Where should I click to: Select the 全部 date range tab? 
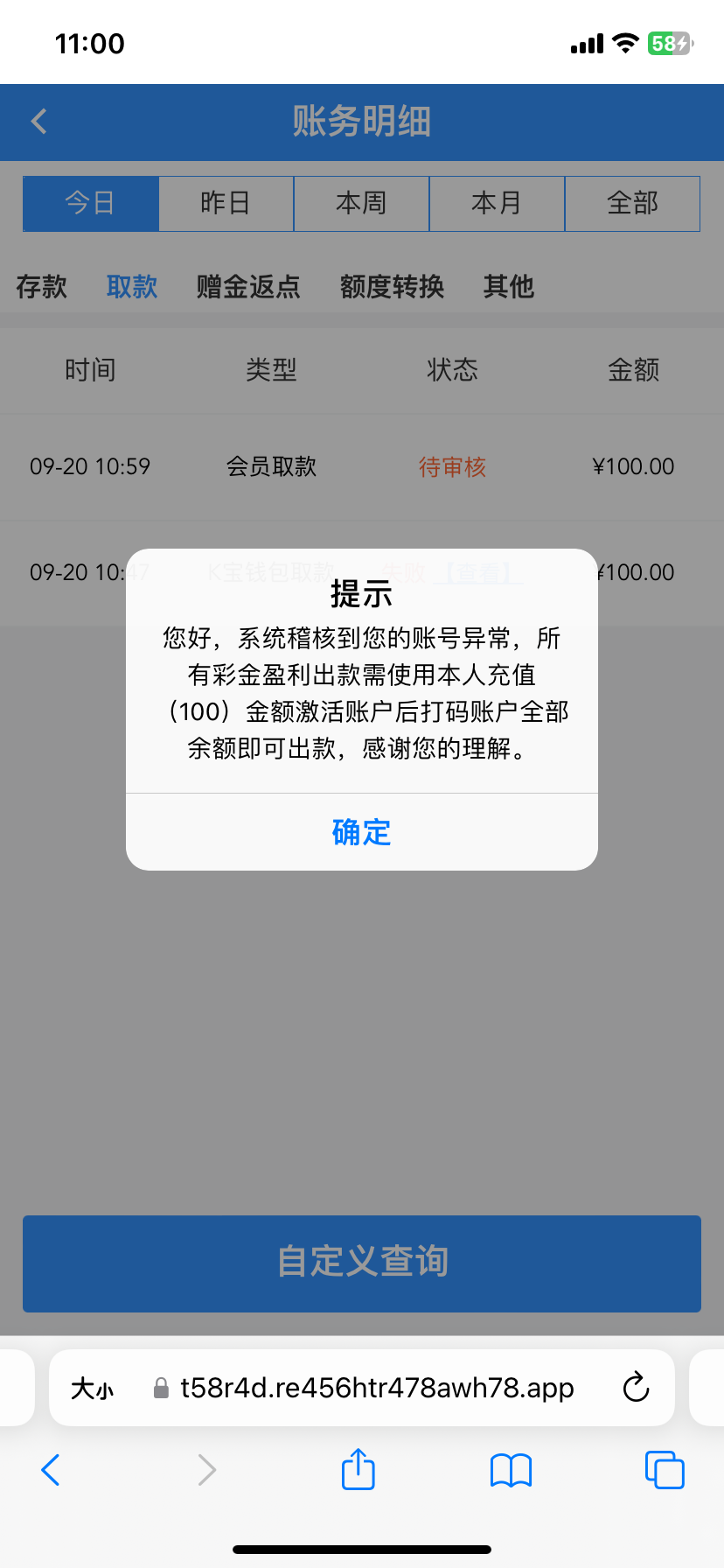(x=632, y=203)
